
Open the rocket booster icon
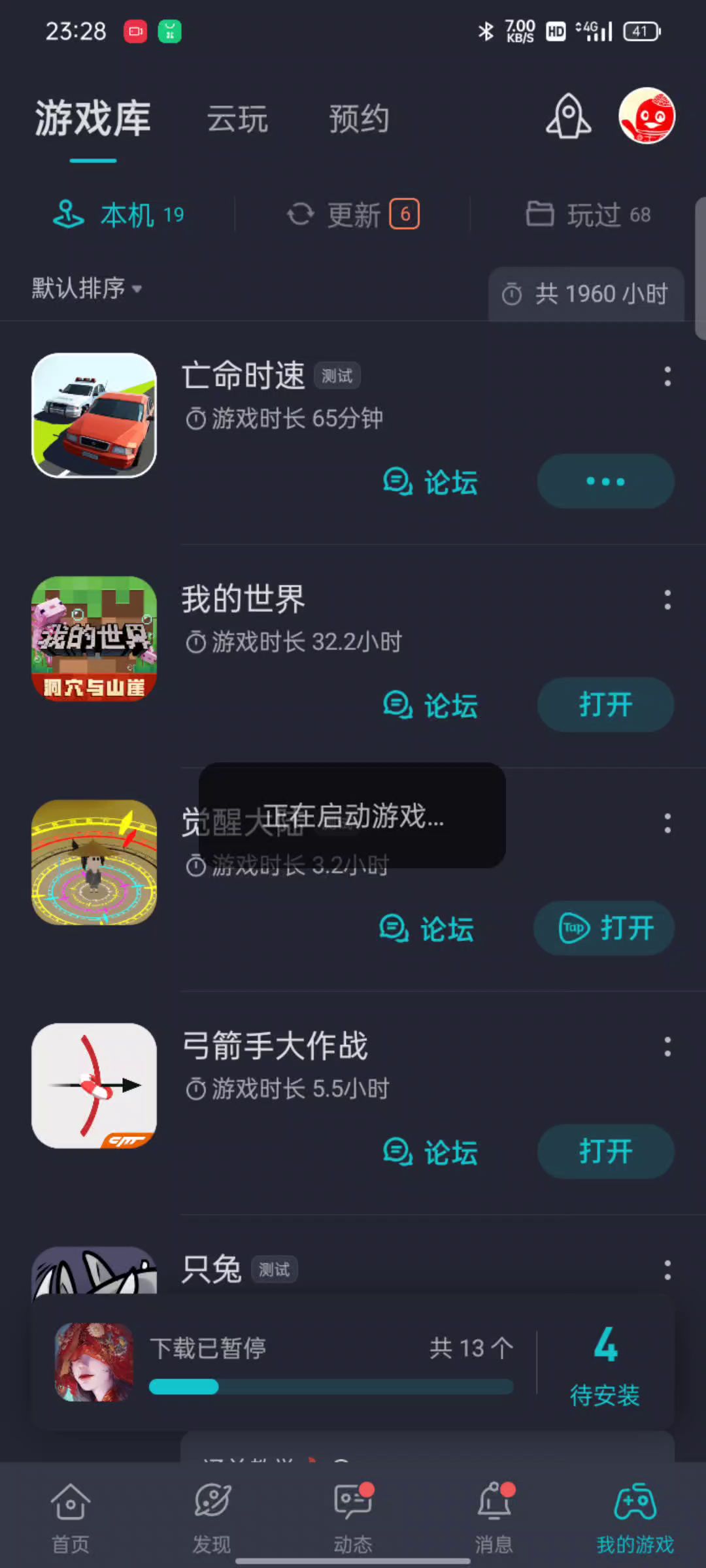568,116
